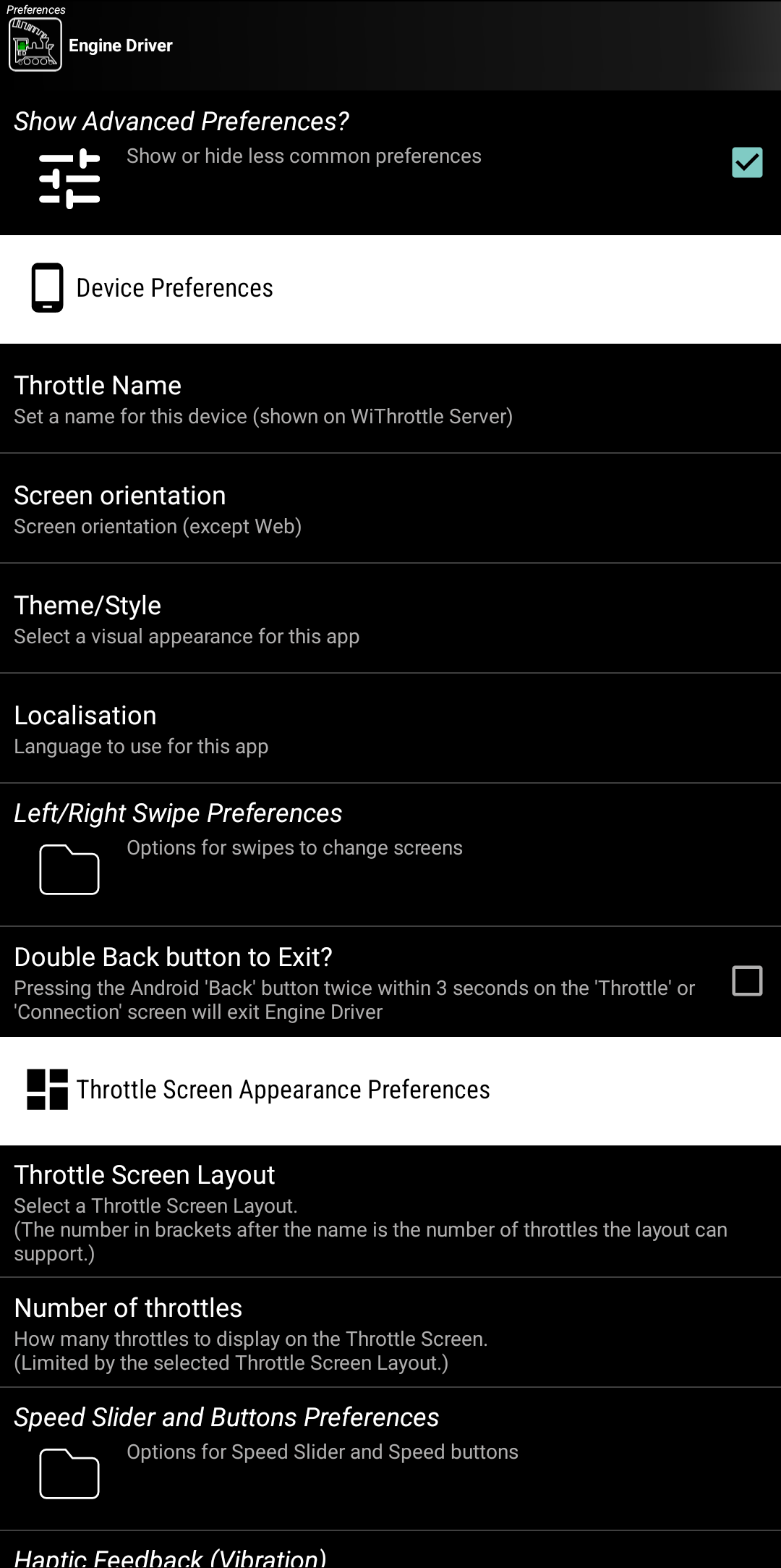The width and height of the screenshot is (781, 1568).
Task: Open the Localisation language setting
Action: click(390, 729)
